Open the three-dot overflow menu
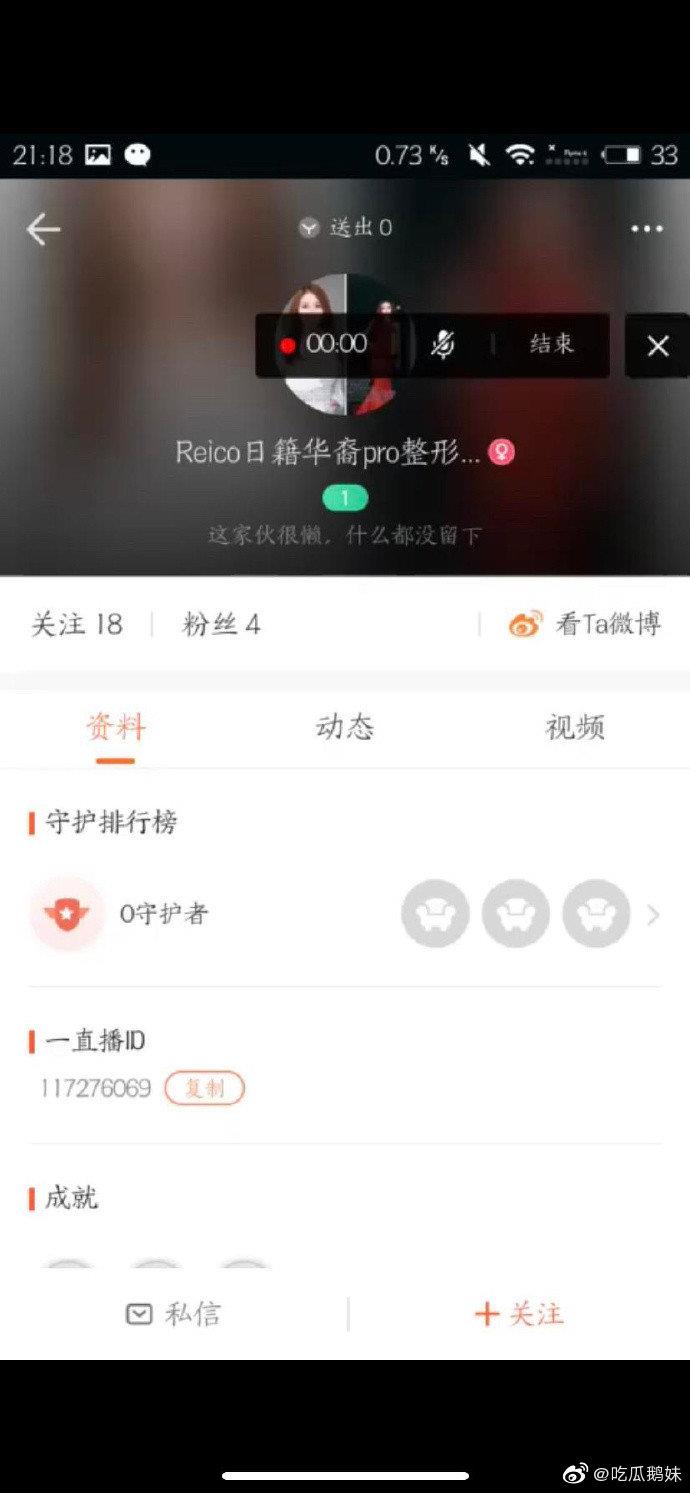This screenshot has width=690, height=1493. pos(646,229)
